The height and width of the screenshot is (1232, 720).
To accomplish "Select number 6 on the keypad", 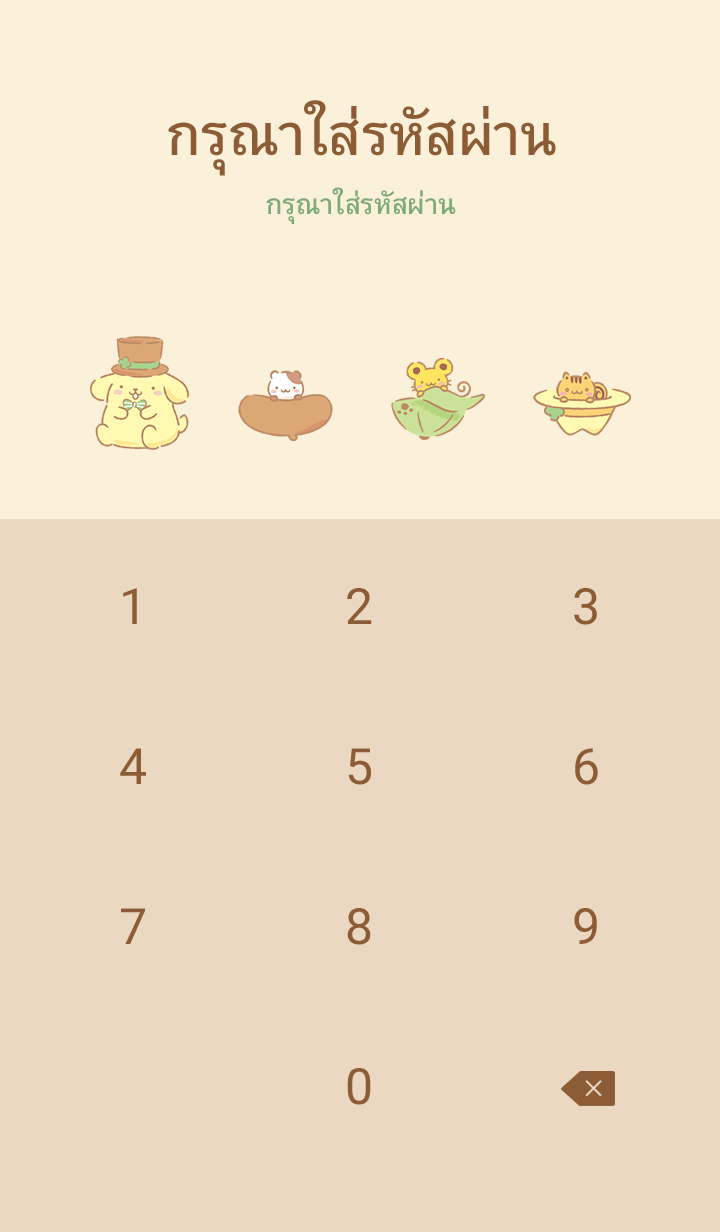I will click(585, 768).
